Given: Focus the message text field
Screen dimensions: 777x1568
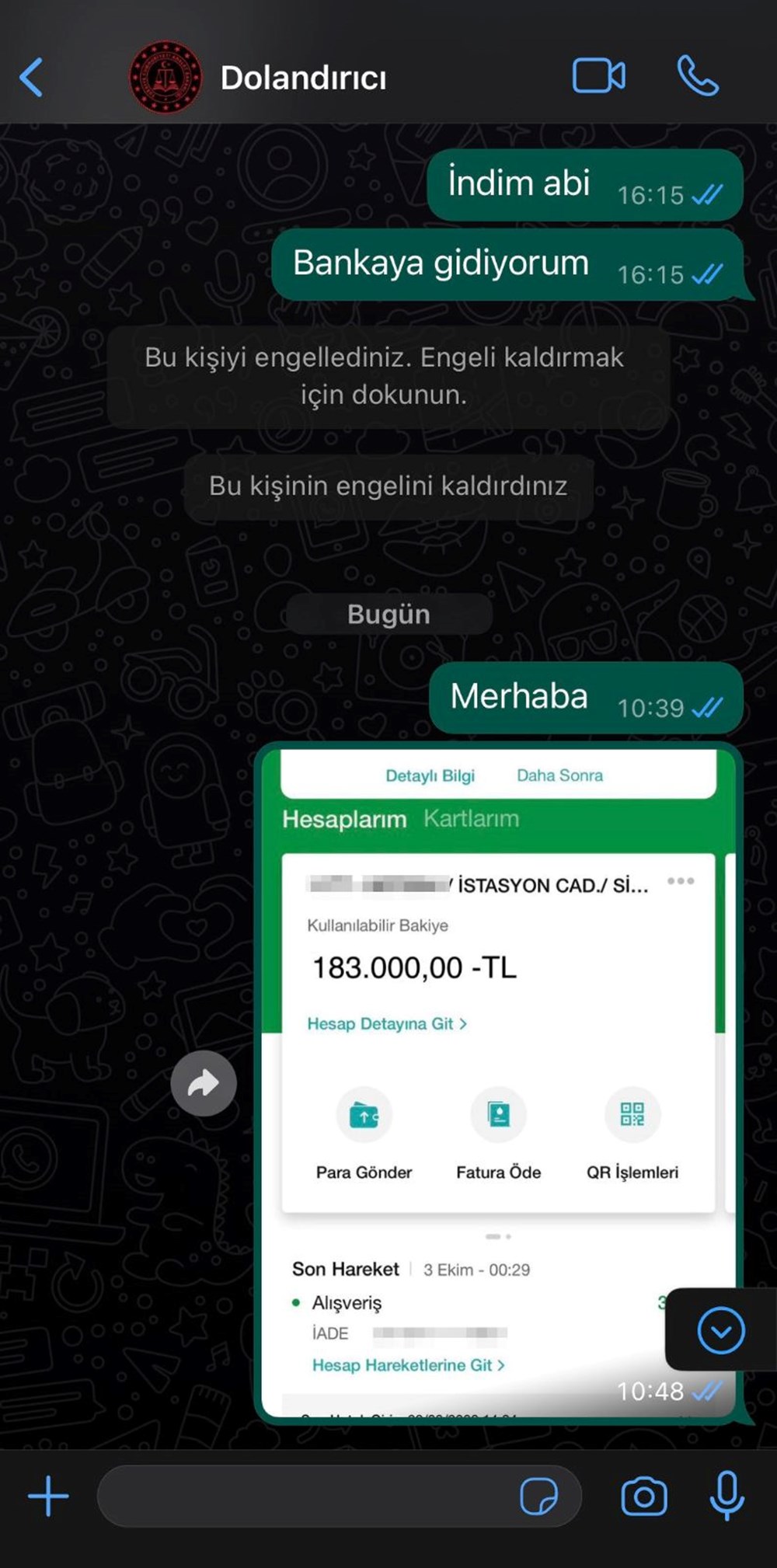Looking at the screenshot, I should [x=303, y=1496].
